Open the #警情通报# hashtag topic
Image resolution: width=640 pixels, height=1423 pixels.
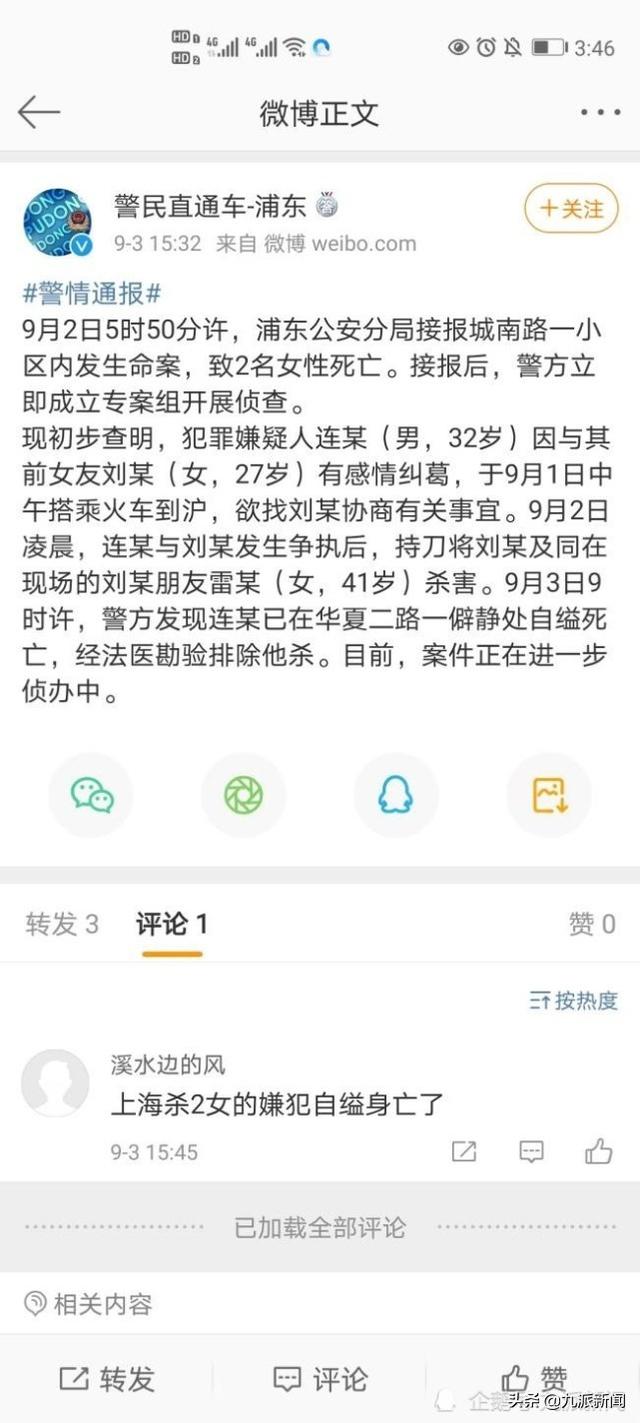point(91,294)
